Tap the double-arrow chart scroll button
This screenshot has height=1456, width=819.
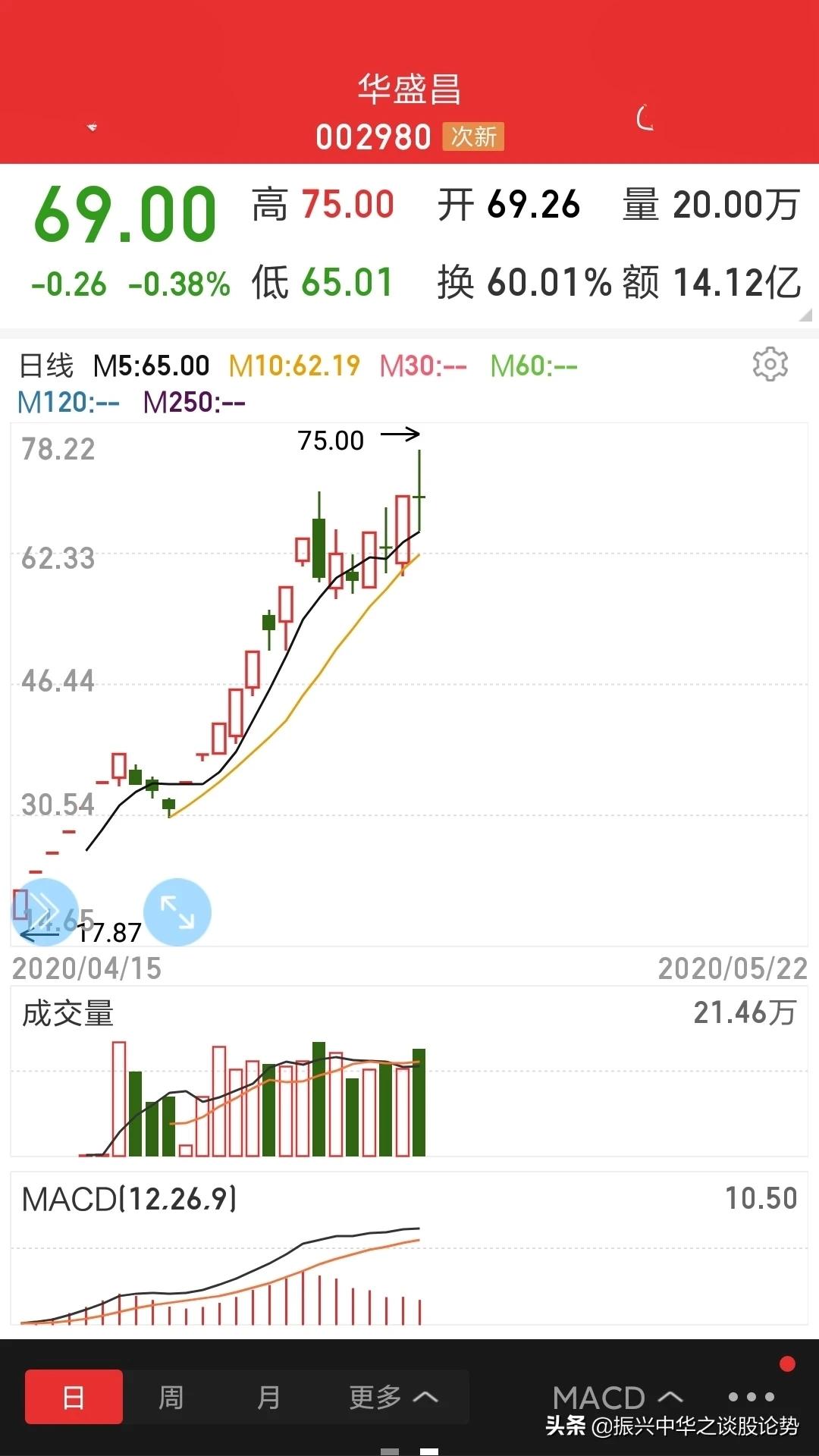tap(44, 912)
